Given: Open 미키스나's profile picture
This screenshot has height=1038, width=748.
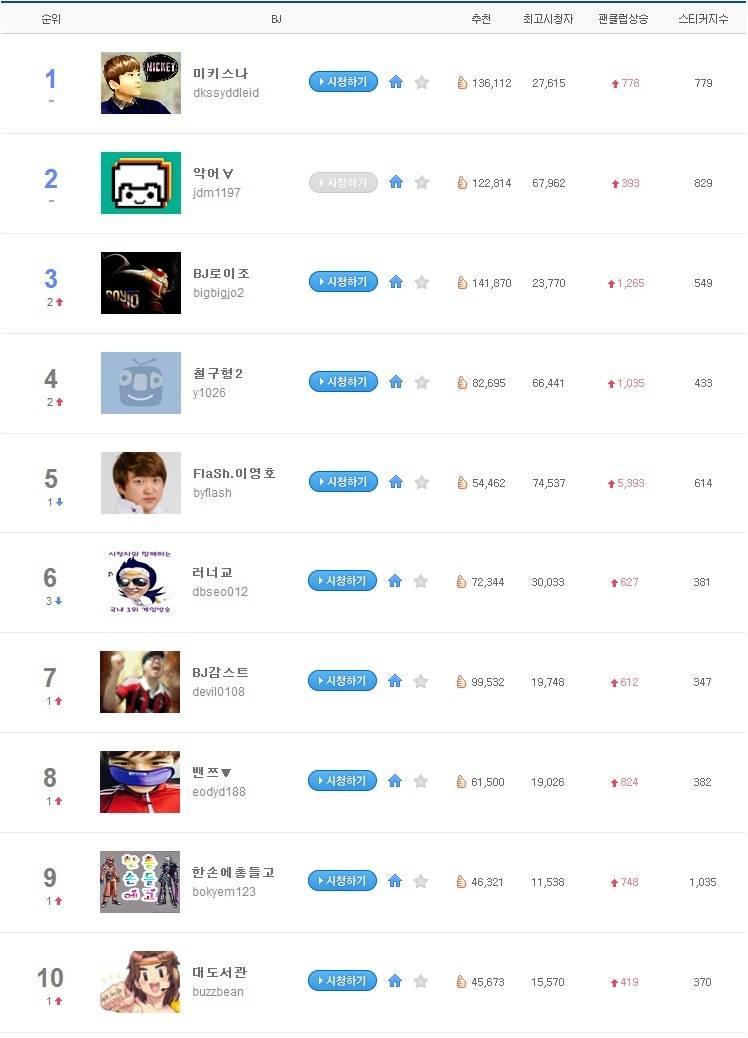Looking at the screenshot, I should [141, 83].
